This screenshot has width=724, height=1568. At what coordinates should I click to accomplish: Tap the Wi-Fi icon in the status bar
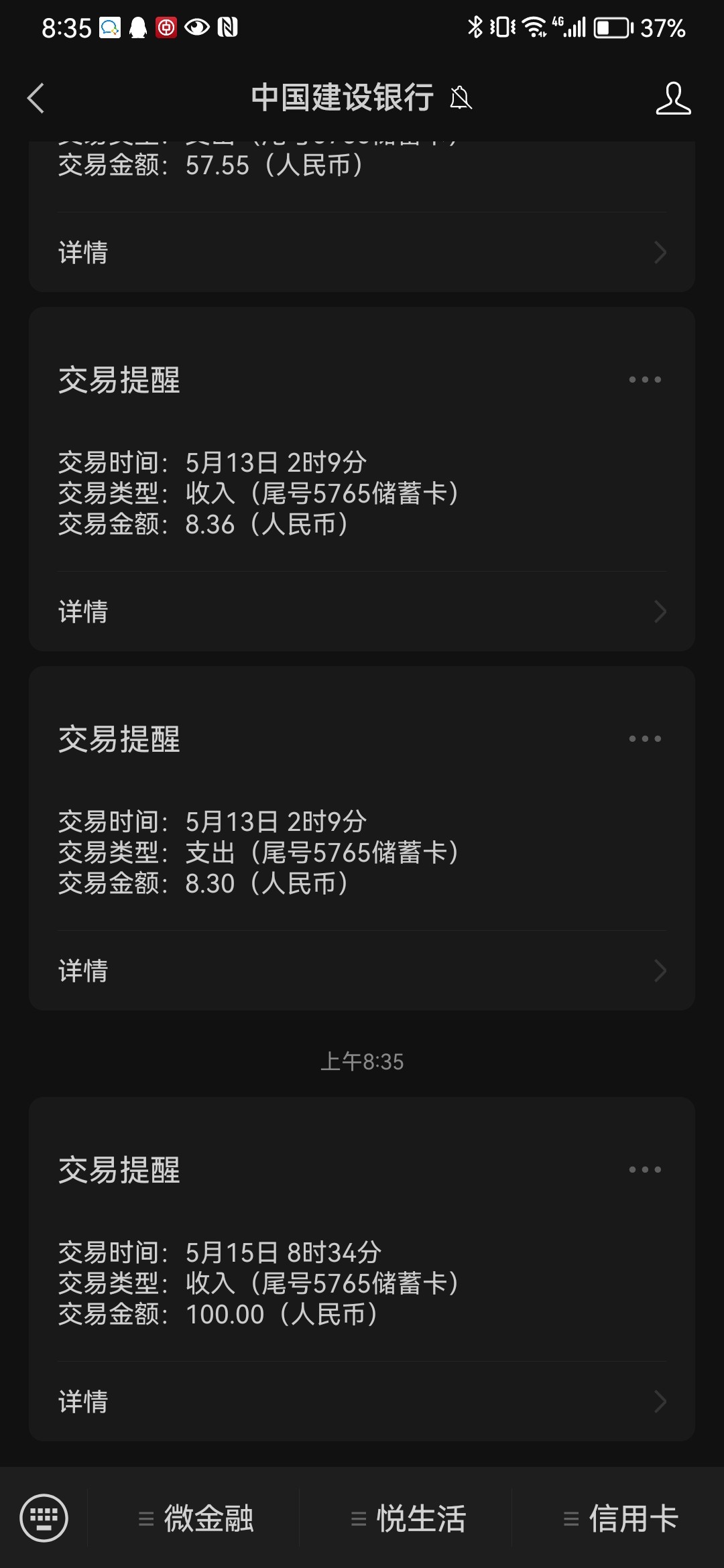point(536,28)
